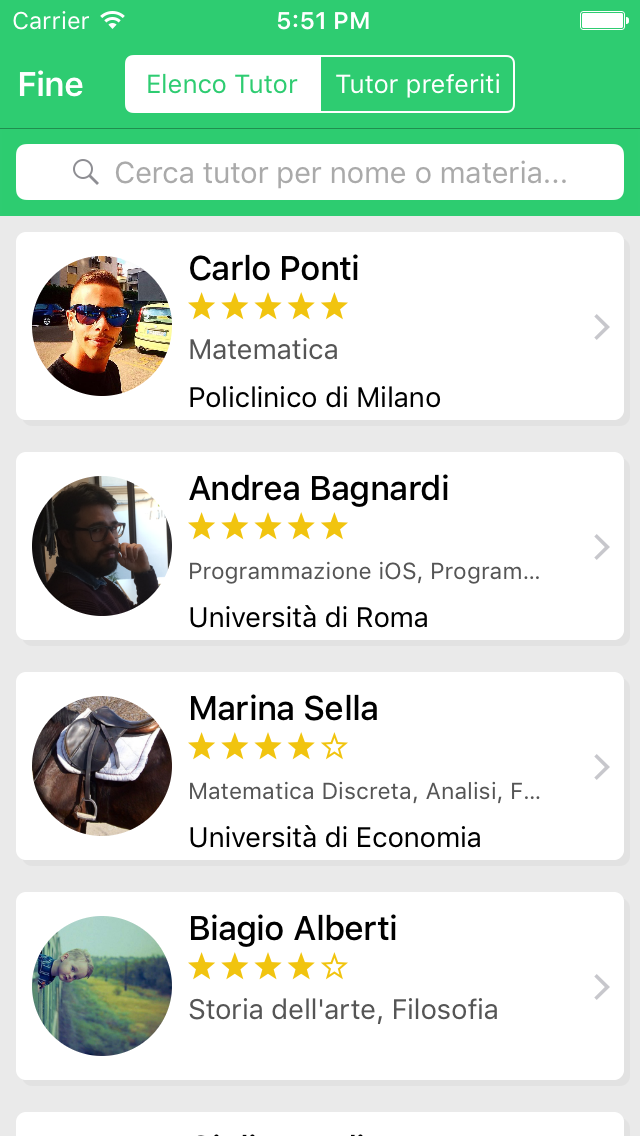The height and width of the screenshot is (1136, 640).
Task: Open Carlo Ponti's tutor card
Action: click(x=320, y=326)
